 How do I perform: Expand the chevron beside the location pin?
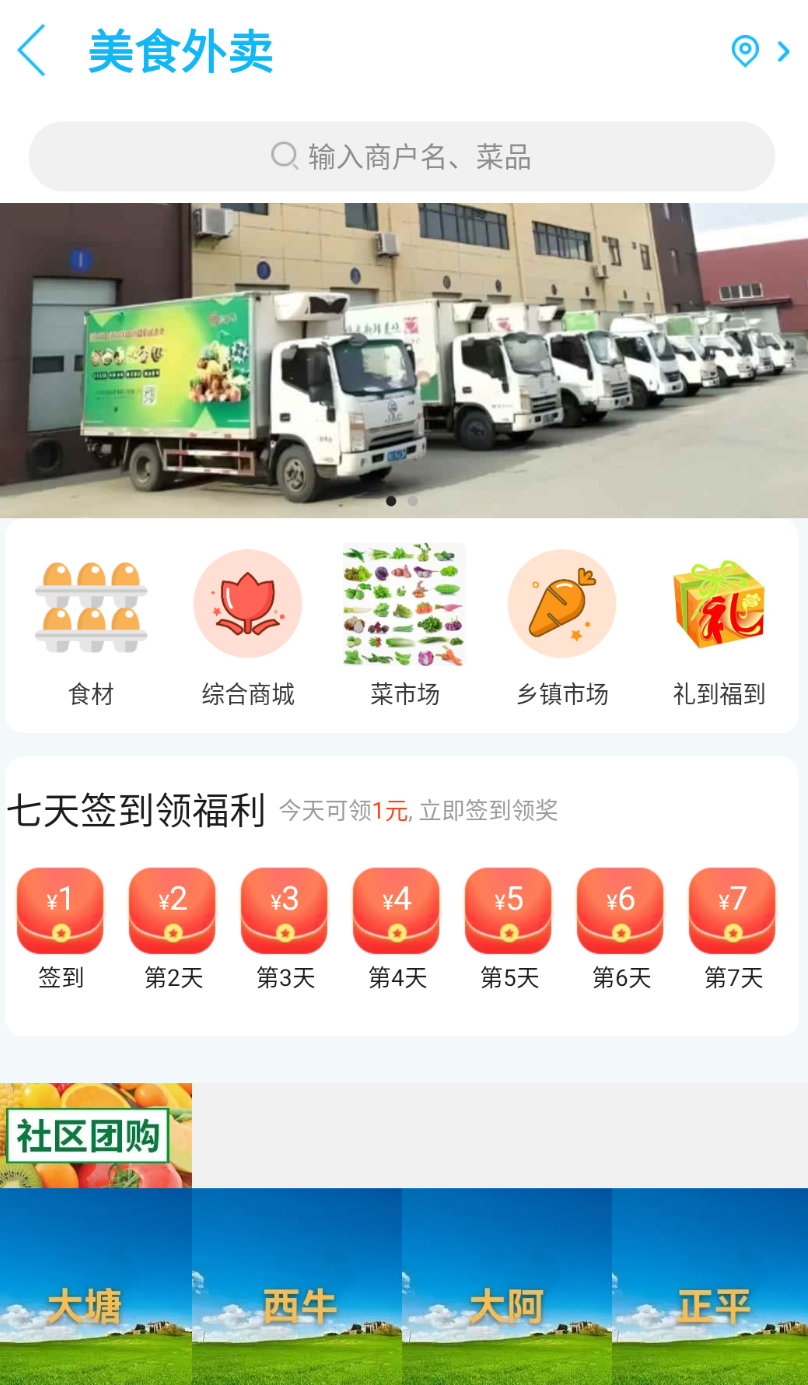tap(782, 50)
